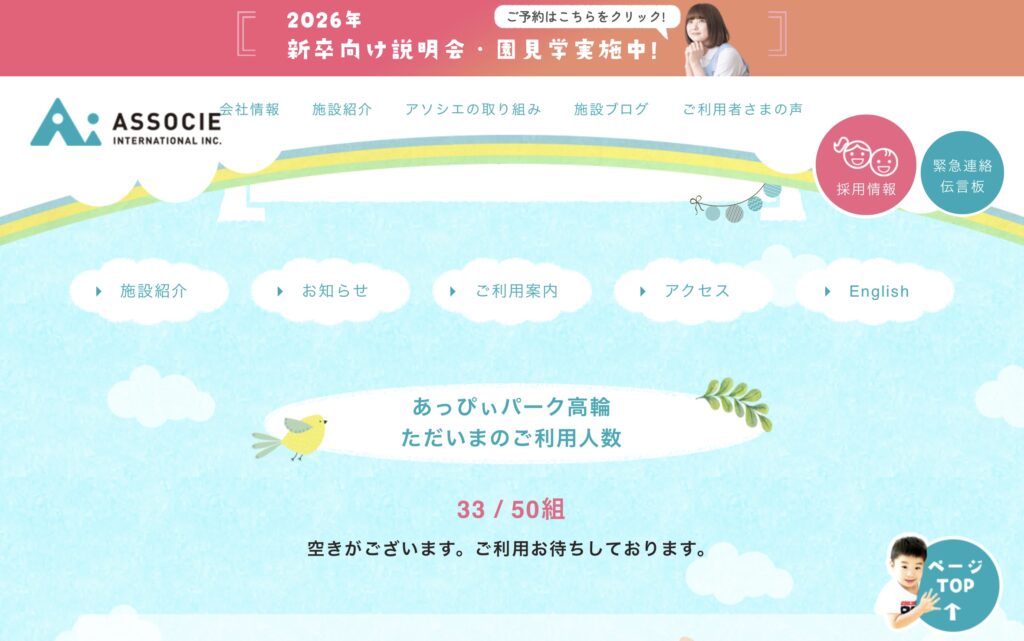Select the 施設紹介 cloud button
The width and height of the screenshot is (1024, 641).
pyautogui.click(x=150, y=291)
